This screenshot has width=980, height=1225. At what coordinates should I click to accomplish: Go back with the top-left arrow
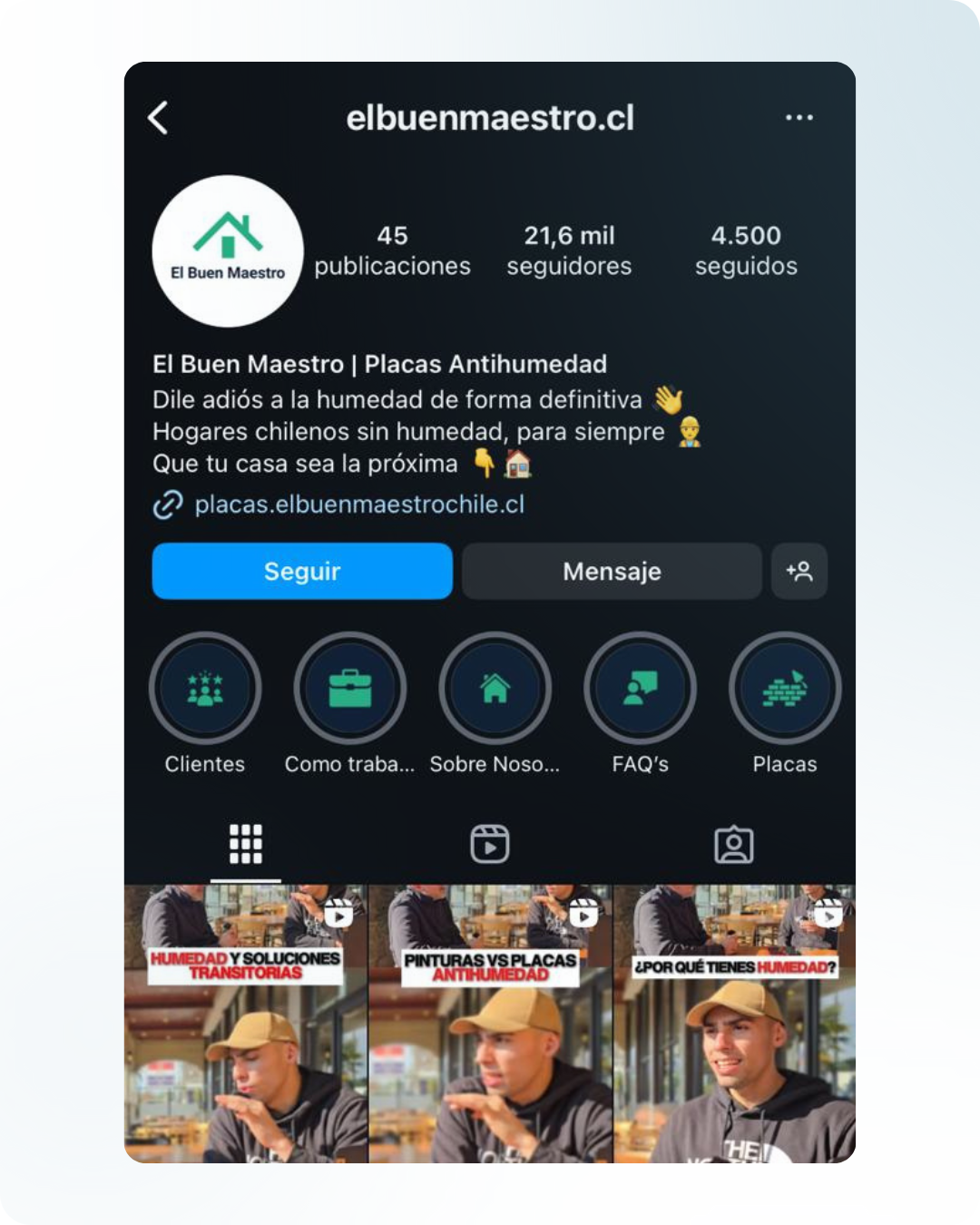(159, 118)
